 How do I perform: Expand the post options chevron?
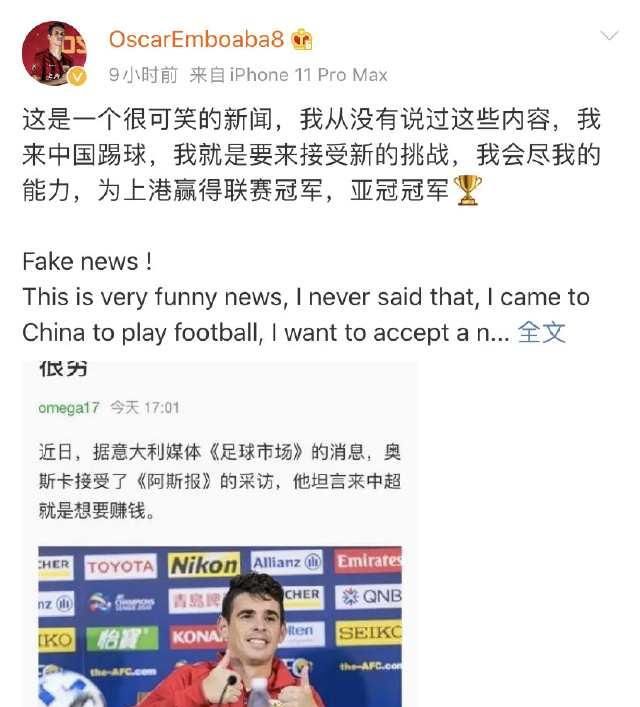(608, 37)
